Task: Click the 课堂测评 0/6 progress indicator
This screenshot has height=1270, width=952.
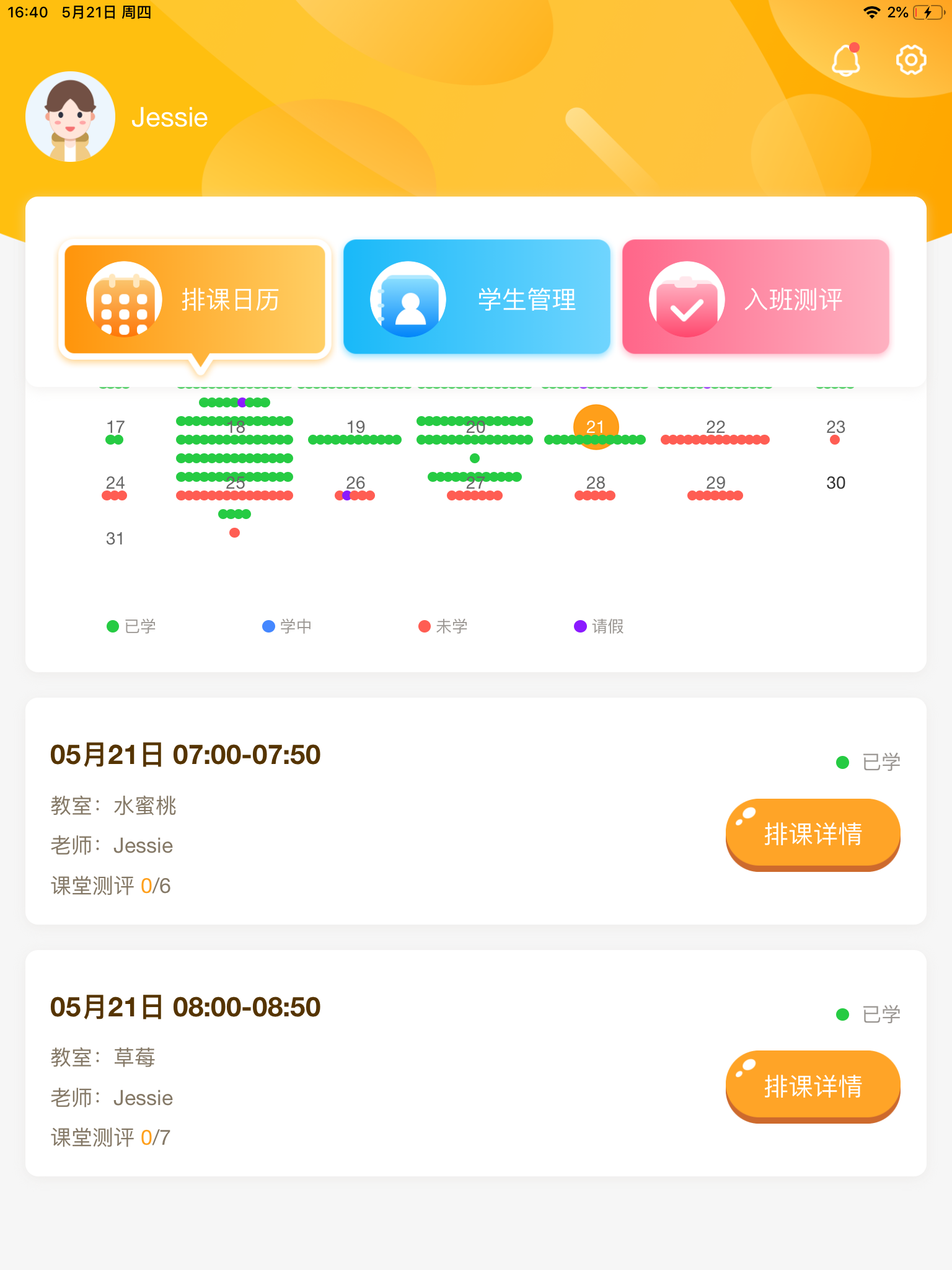Action: [110, 886]
